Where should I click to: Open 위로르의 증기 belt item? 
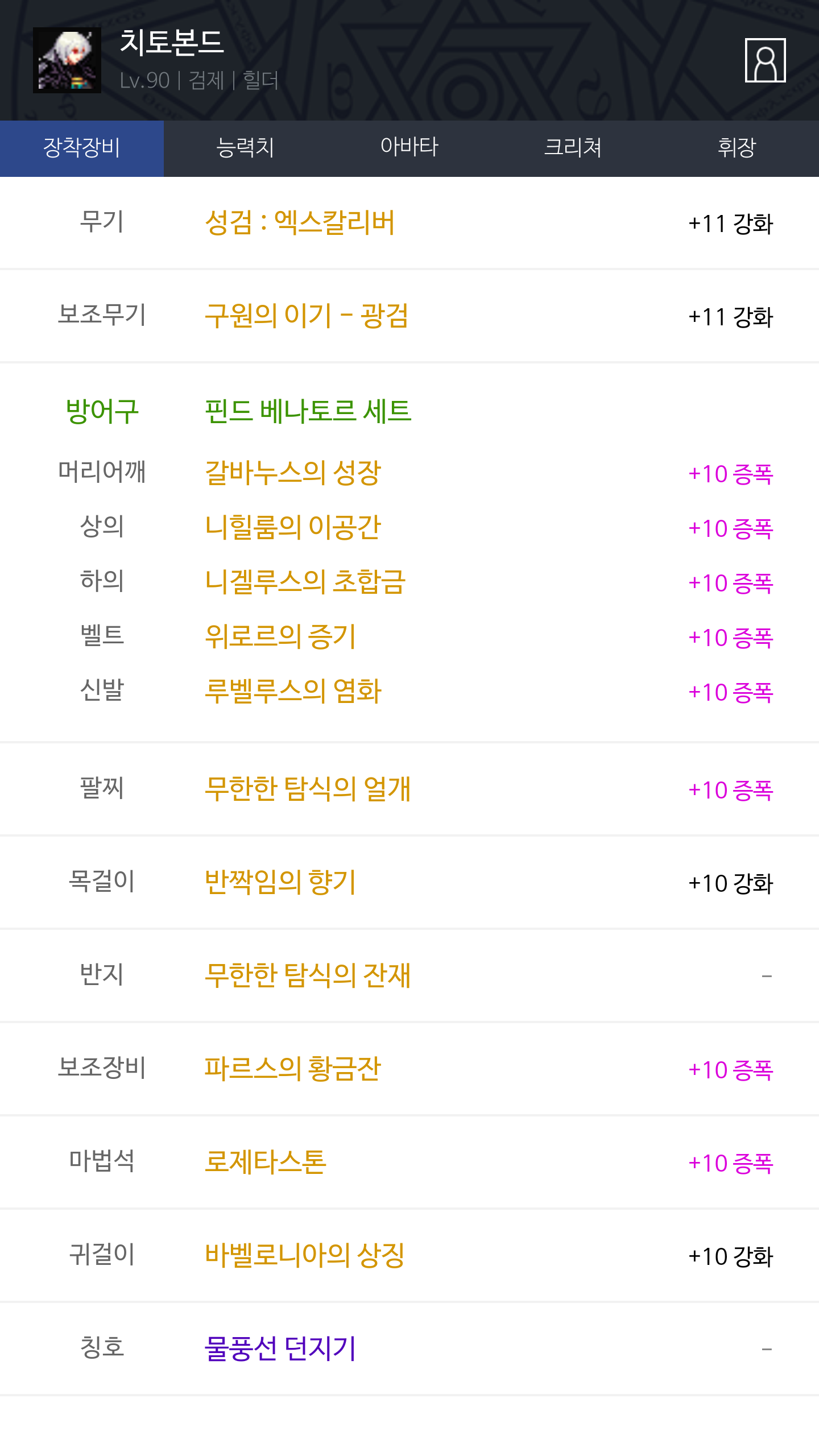point(280,636)
